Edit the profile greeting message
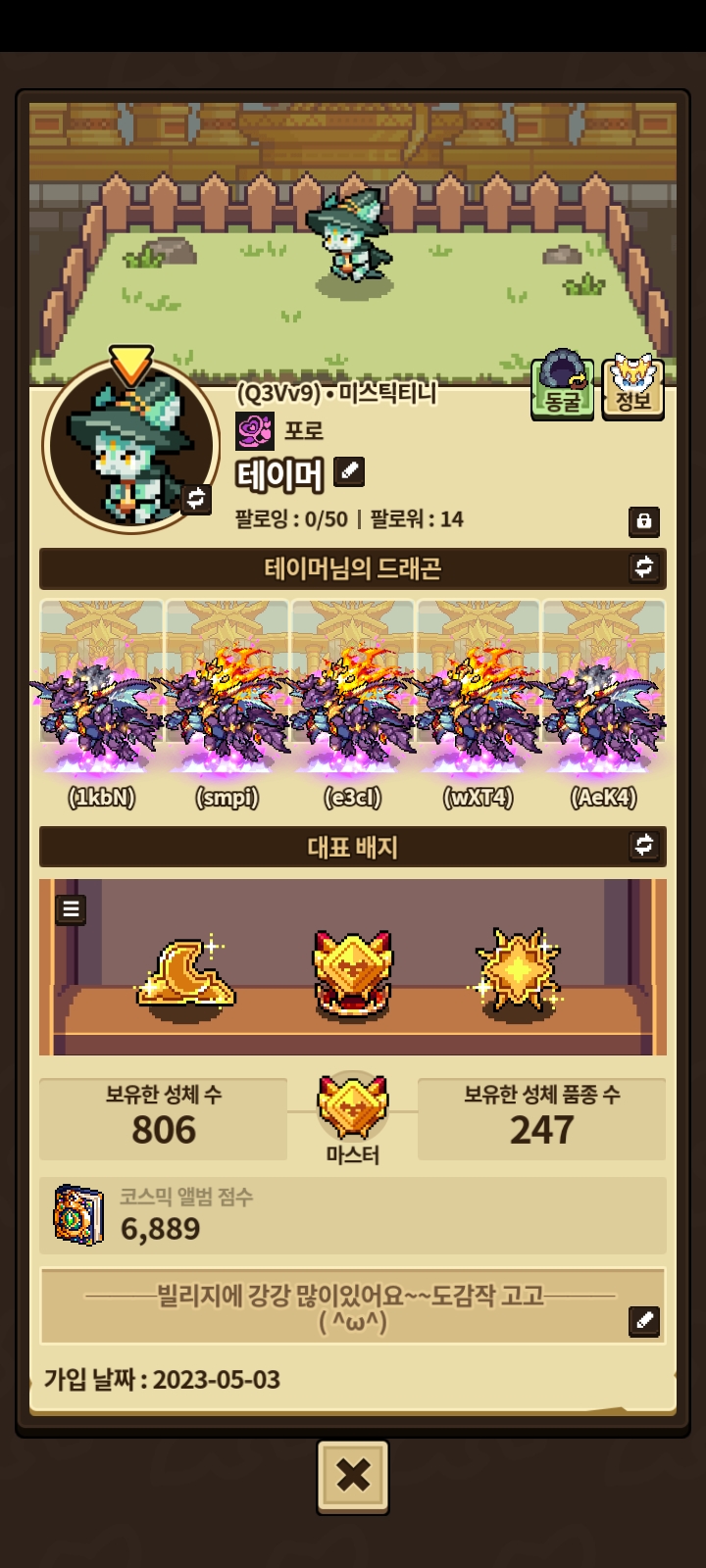The width and height of the screenshot is (706, 1568). (x=644, y=1321)
